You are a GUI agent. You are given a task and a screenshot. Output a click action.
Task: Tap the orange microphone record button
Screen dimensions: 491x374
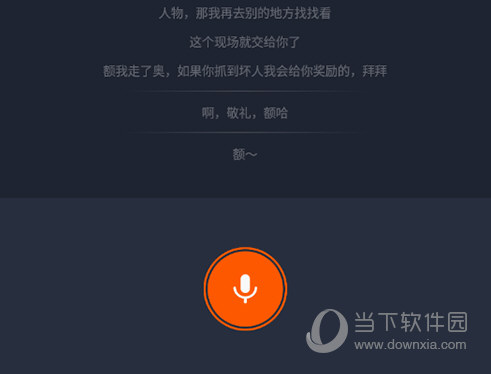click(x=245, y=289)
